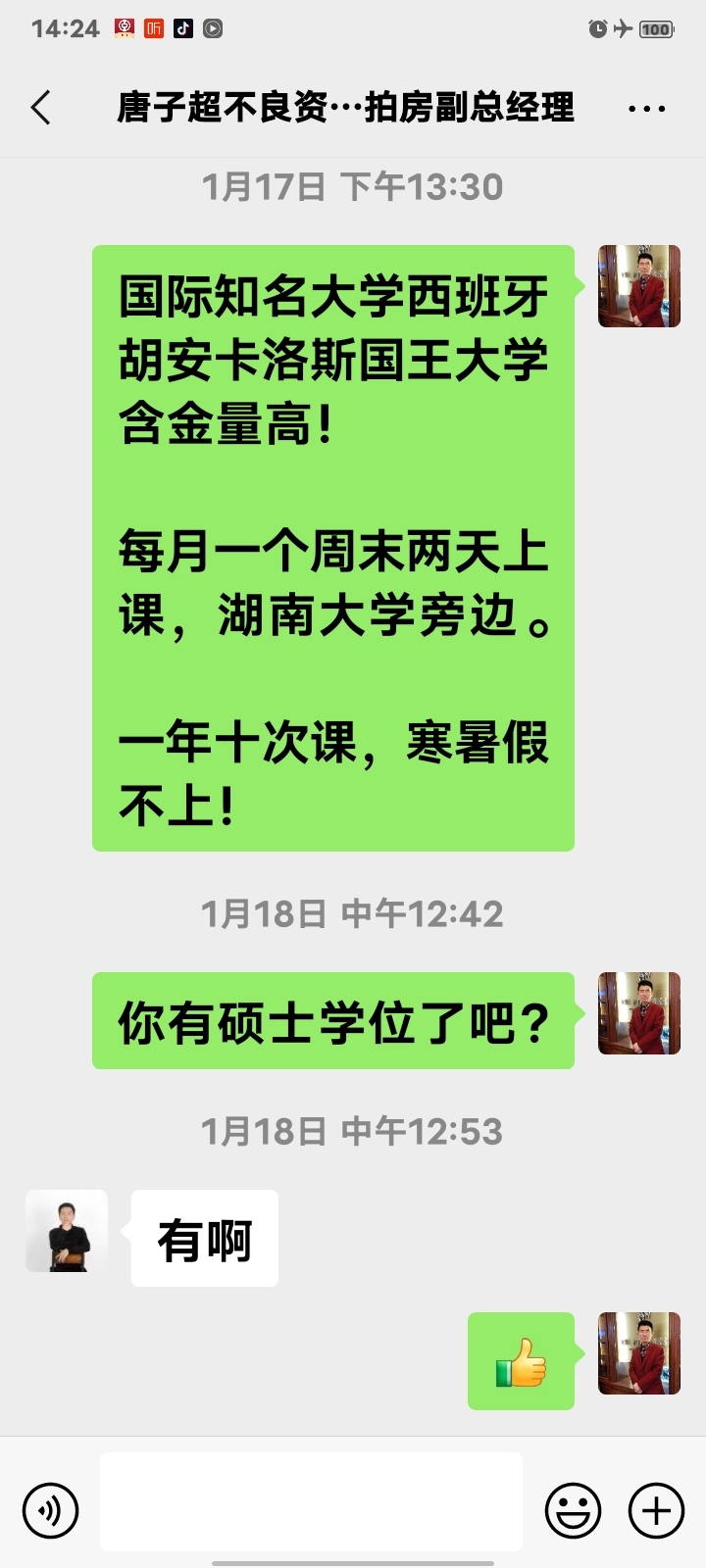Open the plus attachment menu
The image size is (706, 1568).
[656, 1510]
